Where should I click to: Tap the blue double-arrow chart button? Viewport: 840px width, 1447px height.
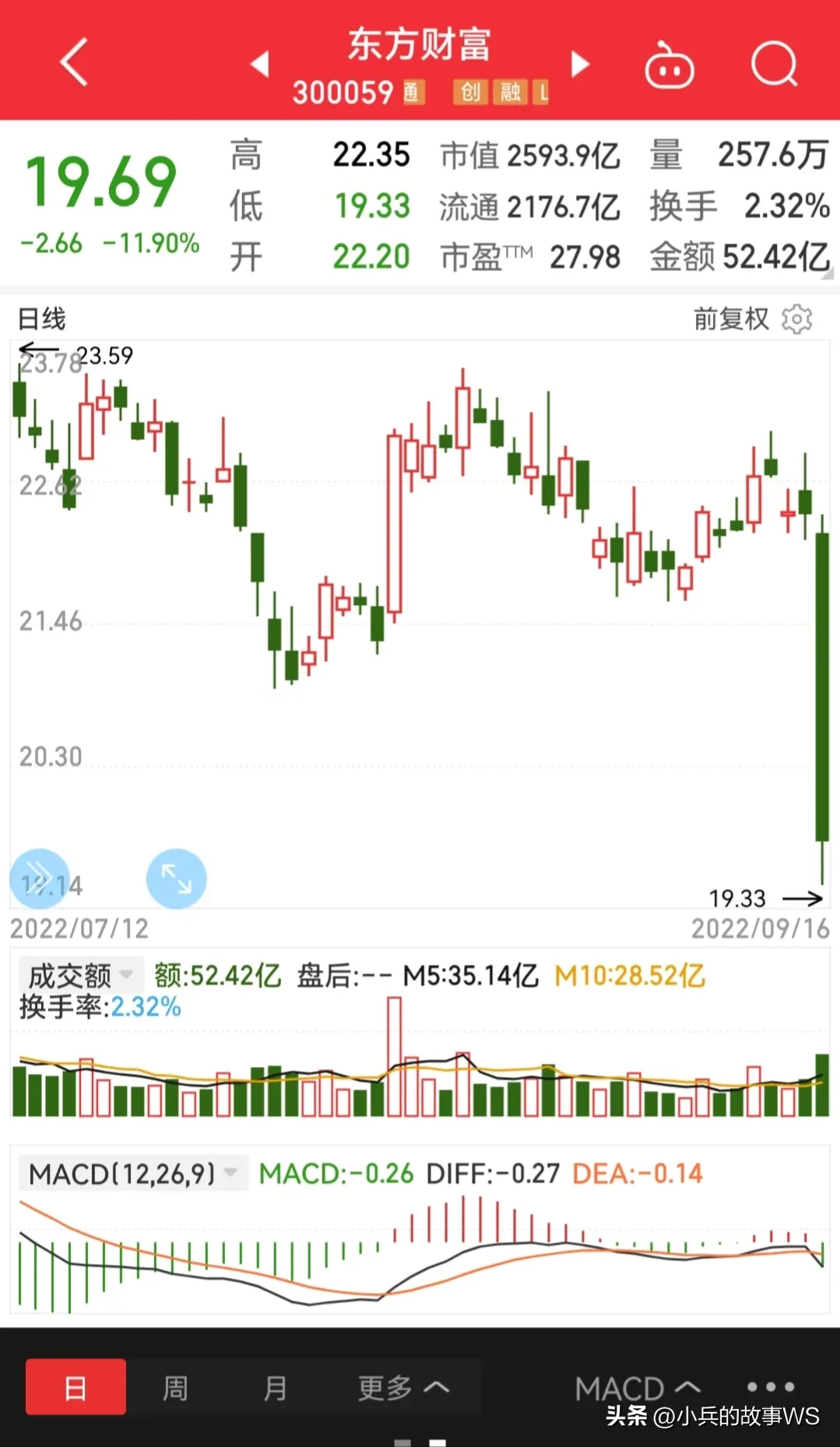[39, 878]
